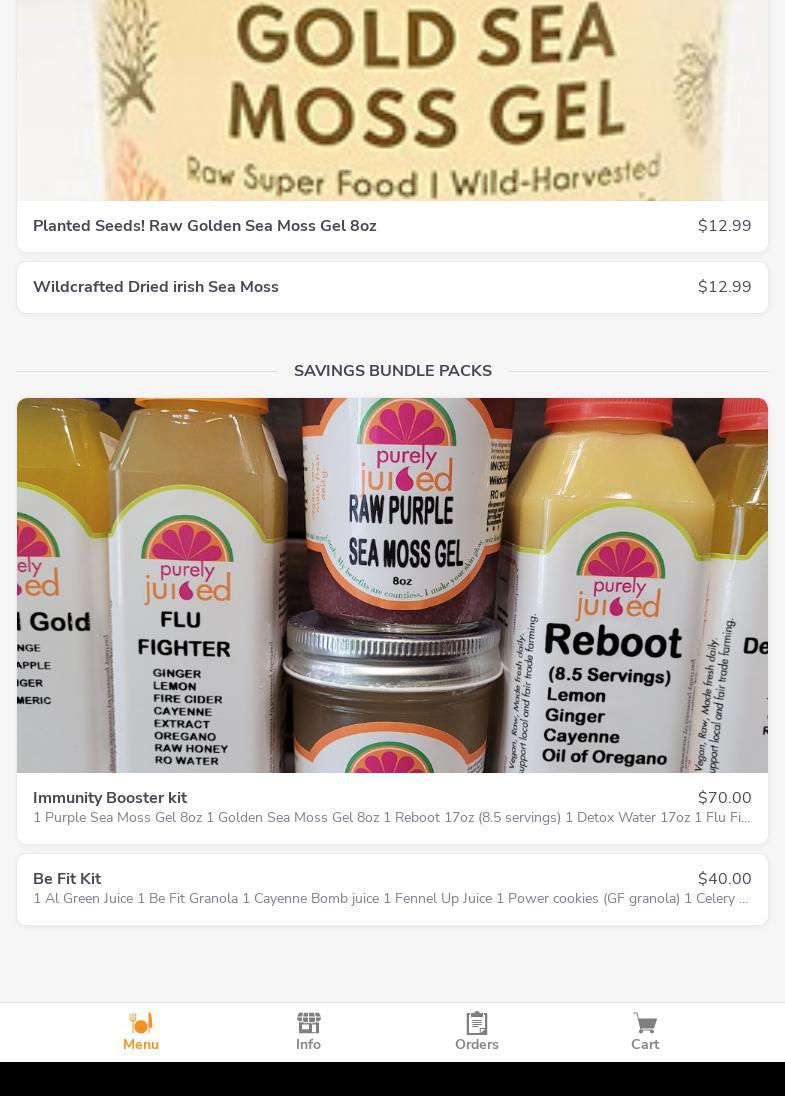Open Planted Seeds Raw Golden Sea Moss Gel item
Image resolution: width=785 pixels, height=1096 pixels.
pos(392,226)
